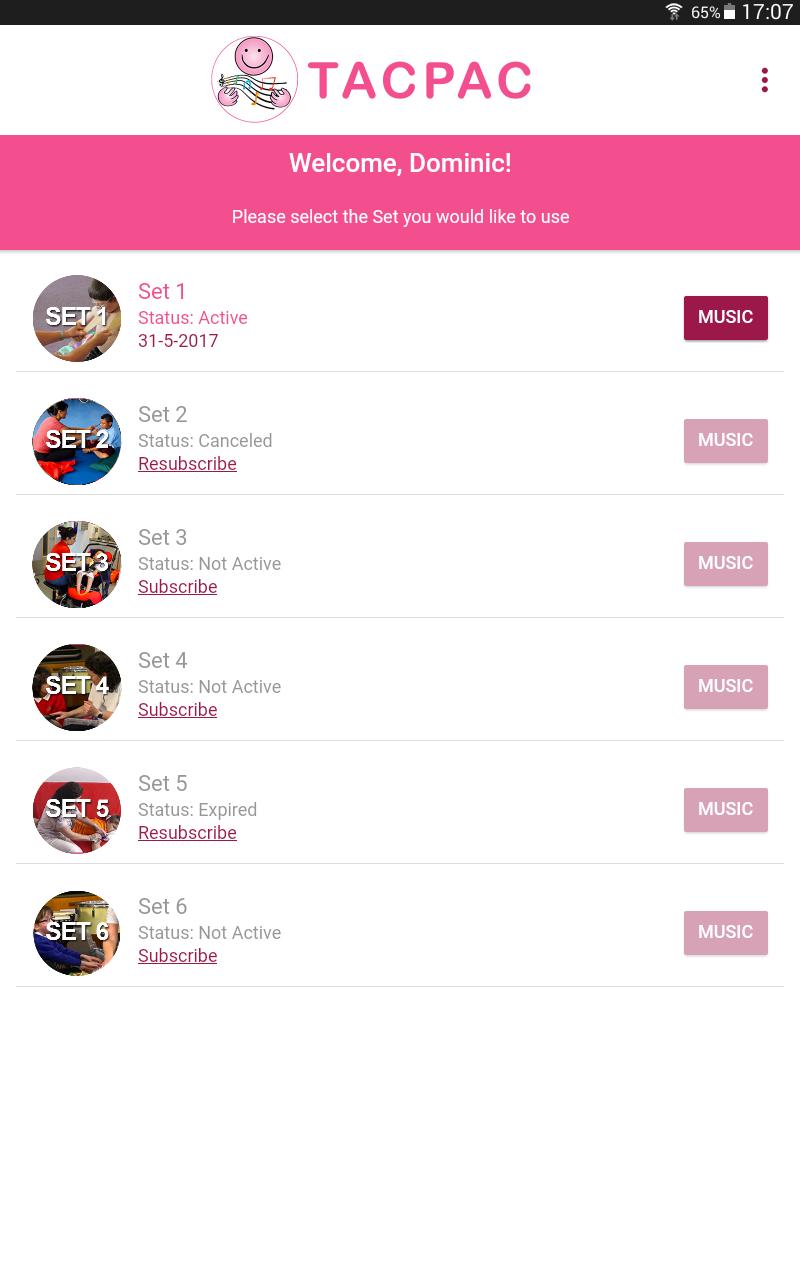Resubscribe to the expired Set 5
Image resolution: width=800 pixels, height=1280 pixels.
[x=187, y=833]
